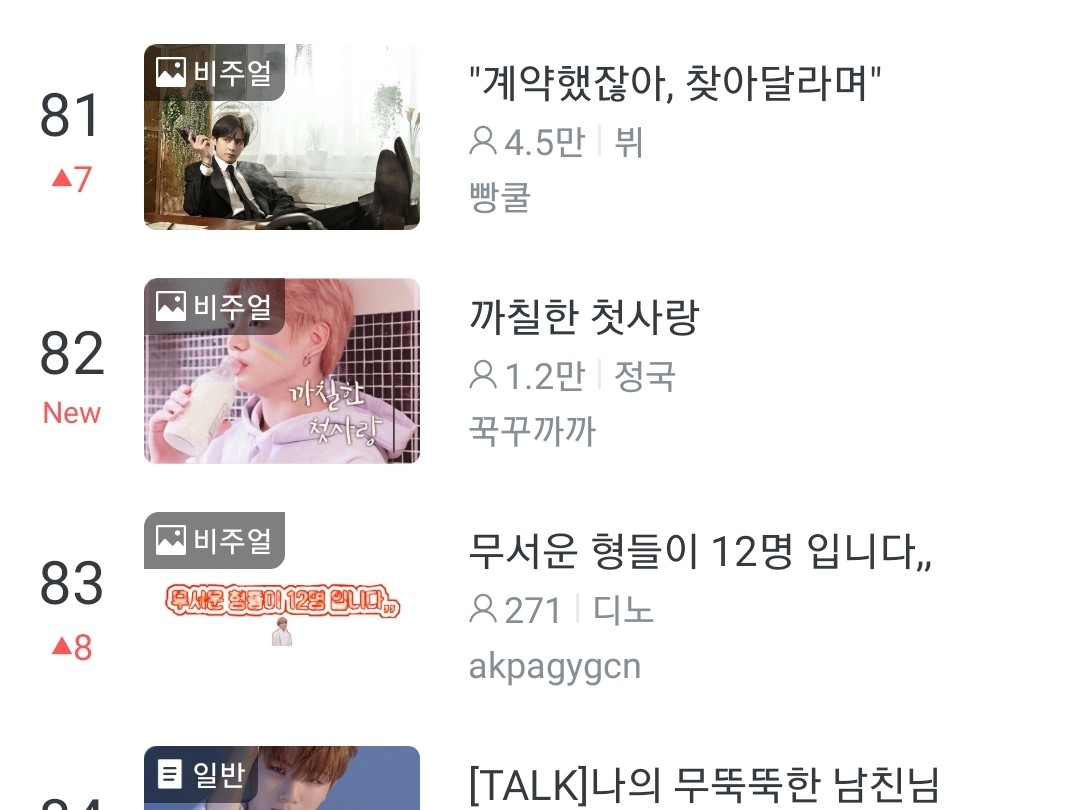Open story "계약했잖아, 찾아달라며" ranked 81
The height and width of the screenshot is (810, 1080).
pyautogui.click(x=675, y=86)
